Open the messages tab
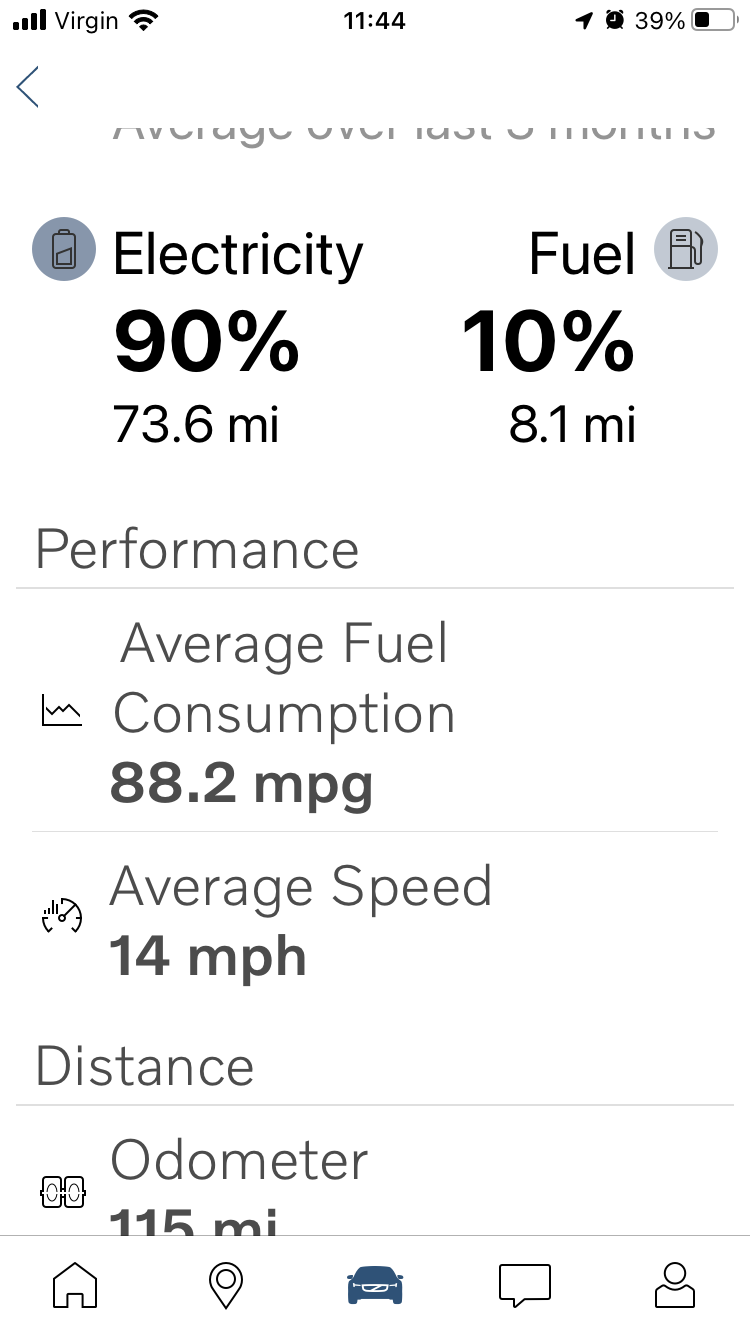The image size is (750, 1334). tap(525, 1284)
